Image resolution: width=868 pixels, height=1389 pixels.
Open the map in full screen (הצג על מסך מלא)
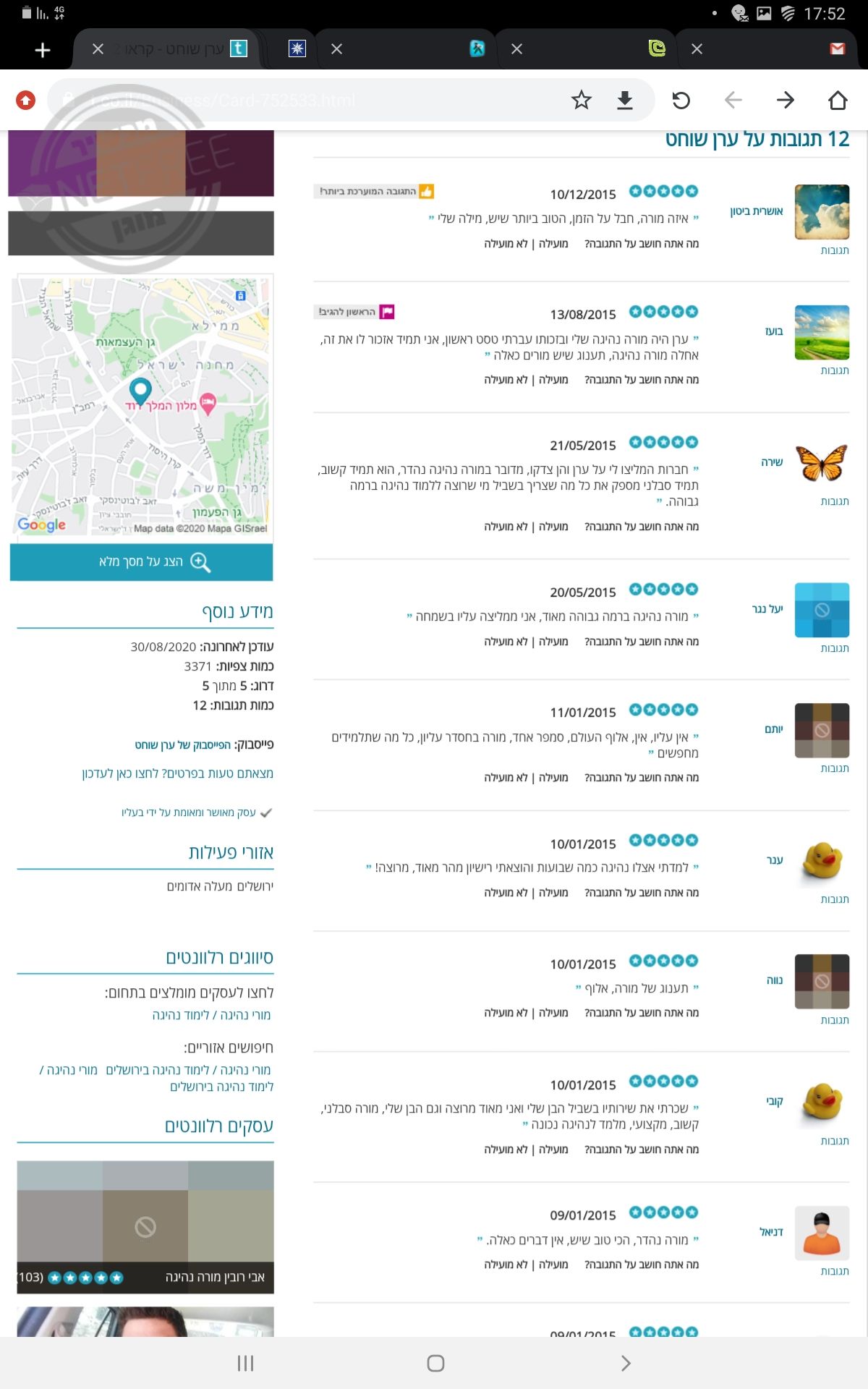(x=142, y=562)
